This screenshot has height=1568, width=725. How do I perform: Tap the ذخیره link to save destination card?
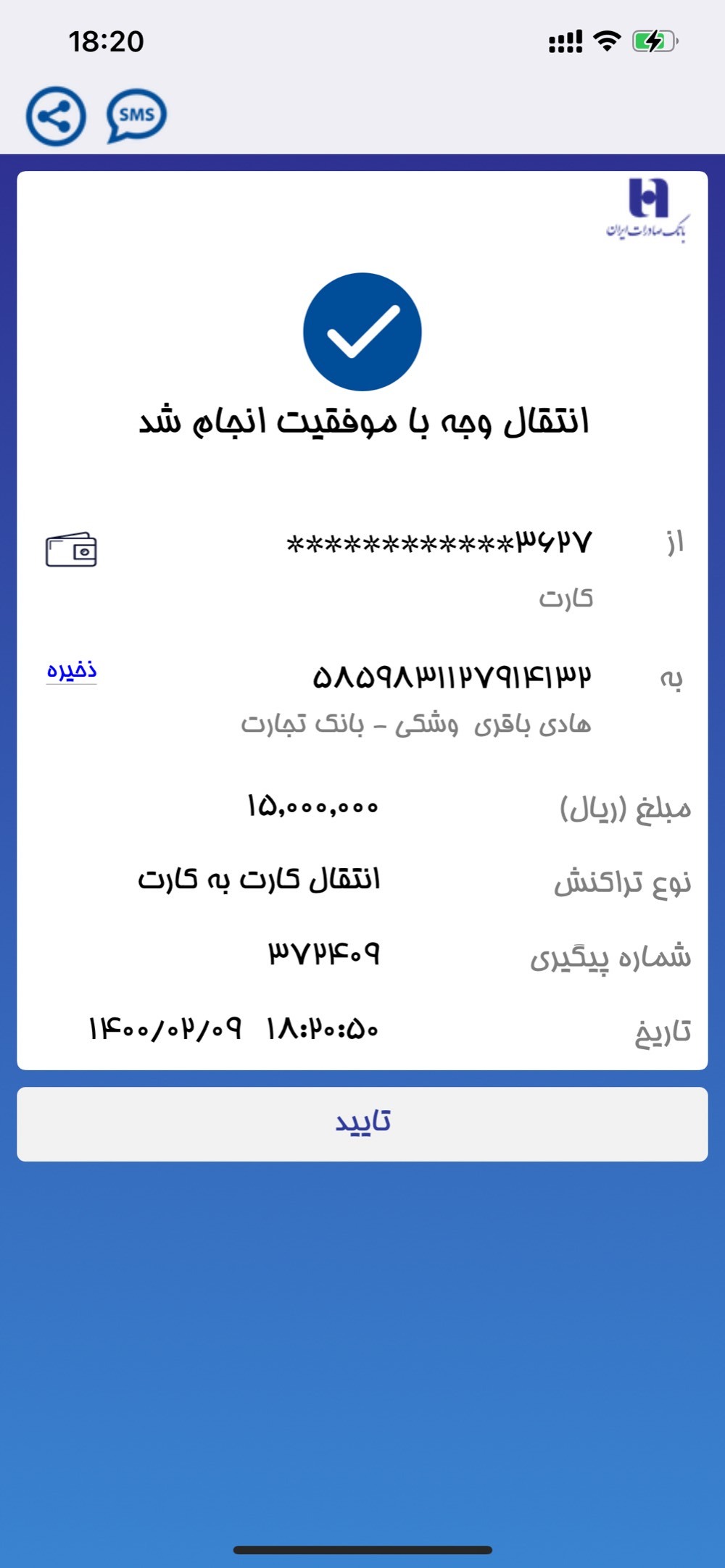[x=72, y=670]
